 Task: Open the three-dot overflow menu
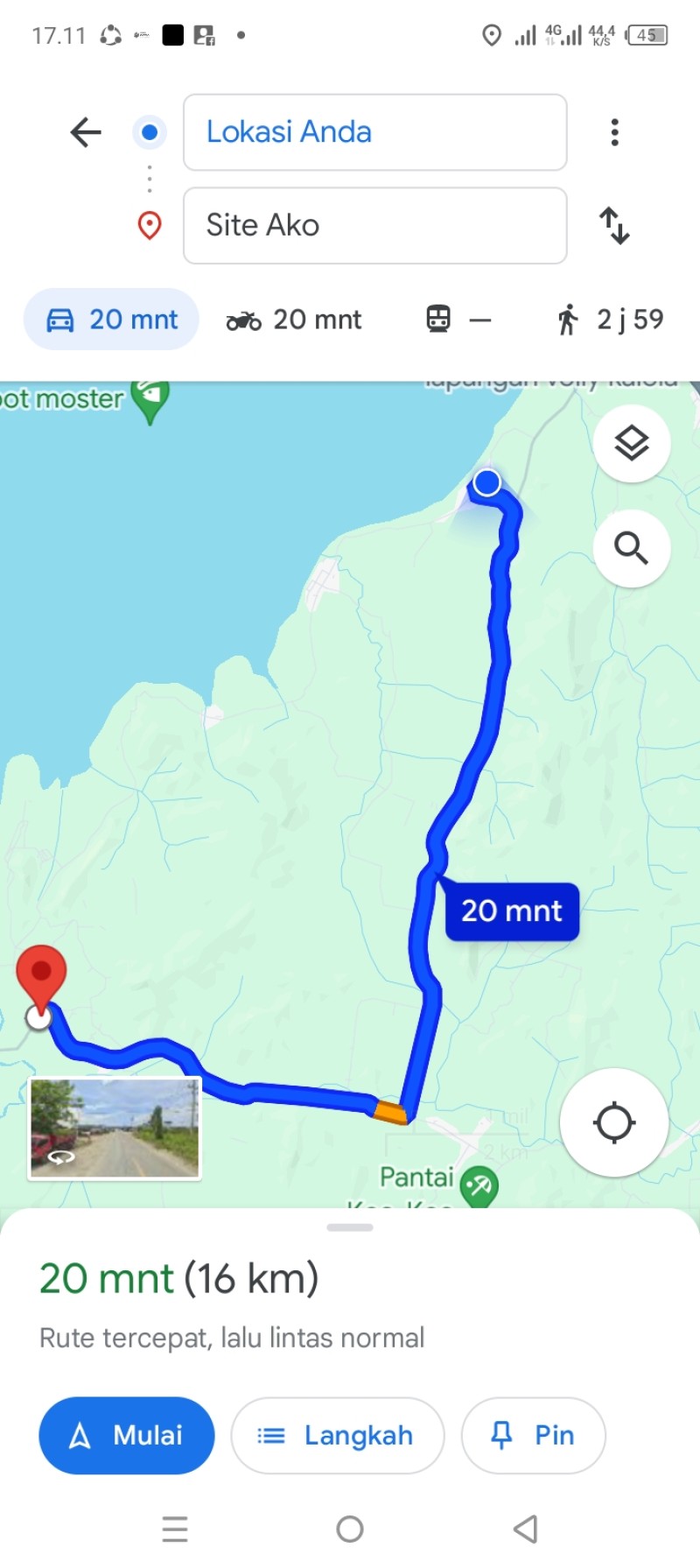pyautogui.click(x=615, y=132)
